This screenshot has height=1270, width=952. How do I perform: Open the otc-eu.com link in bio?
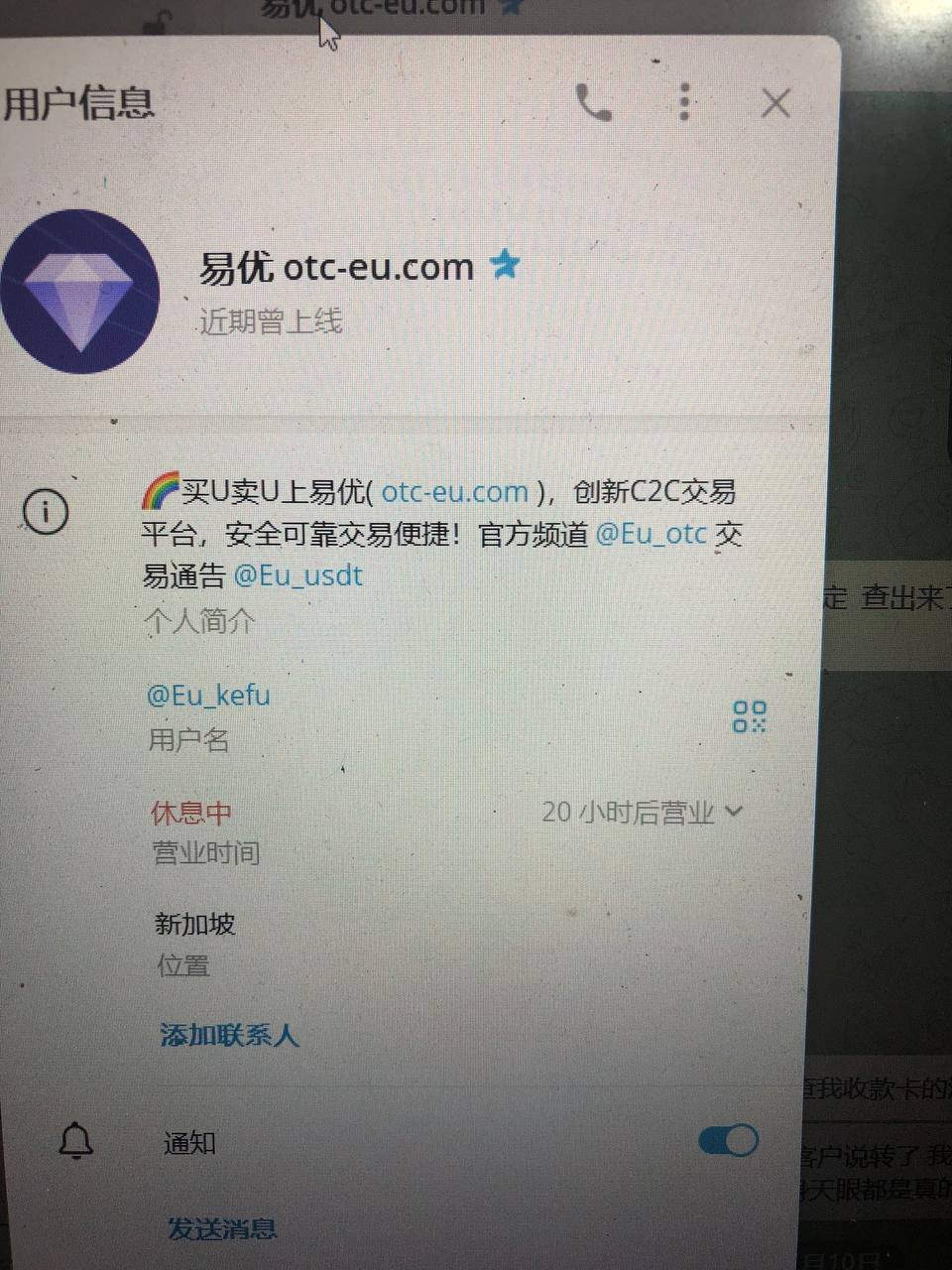click(x=454, y=492)
